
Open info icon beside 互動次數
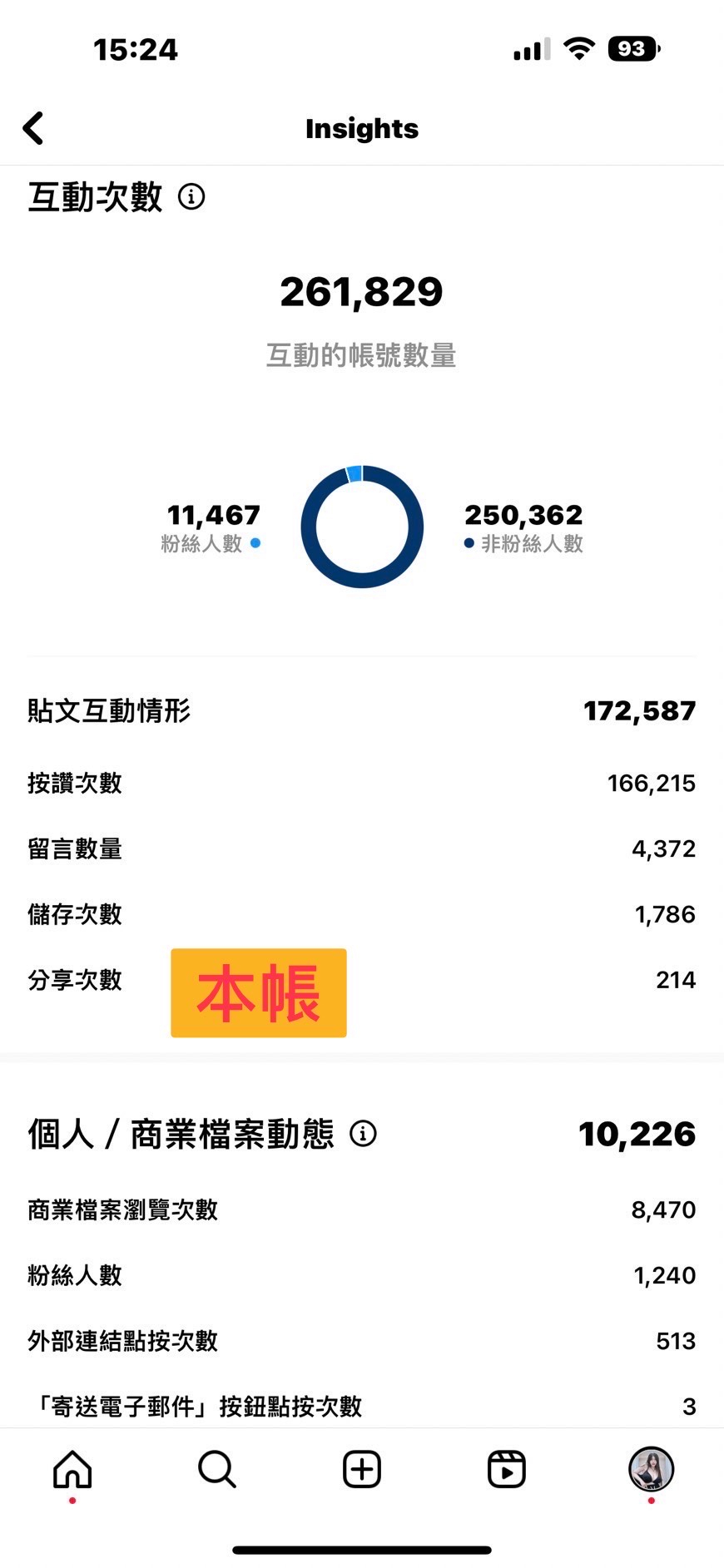(191, 197)
